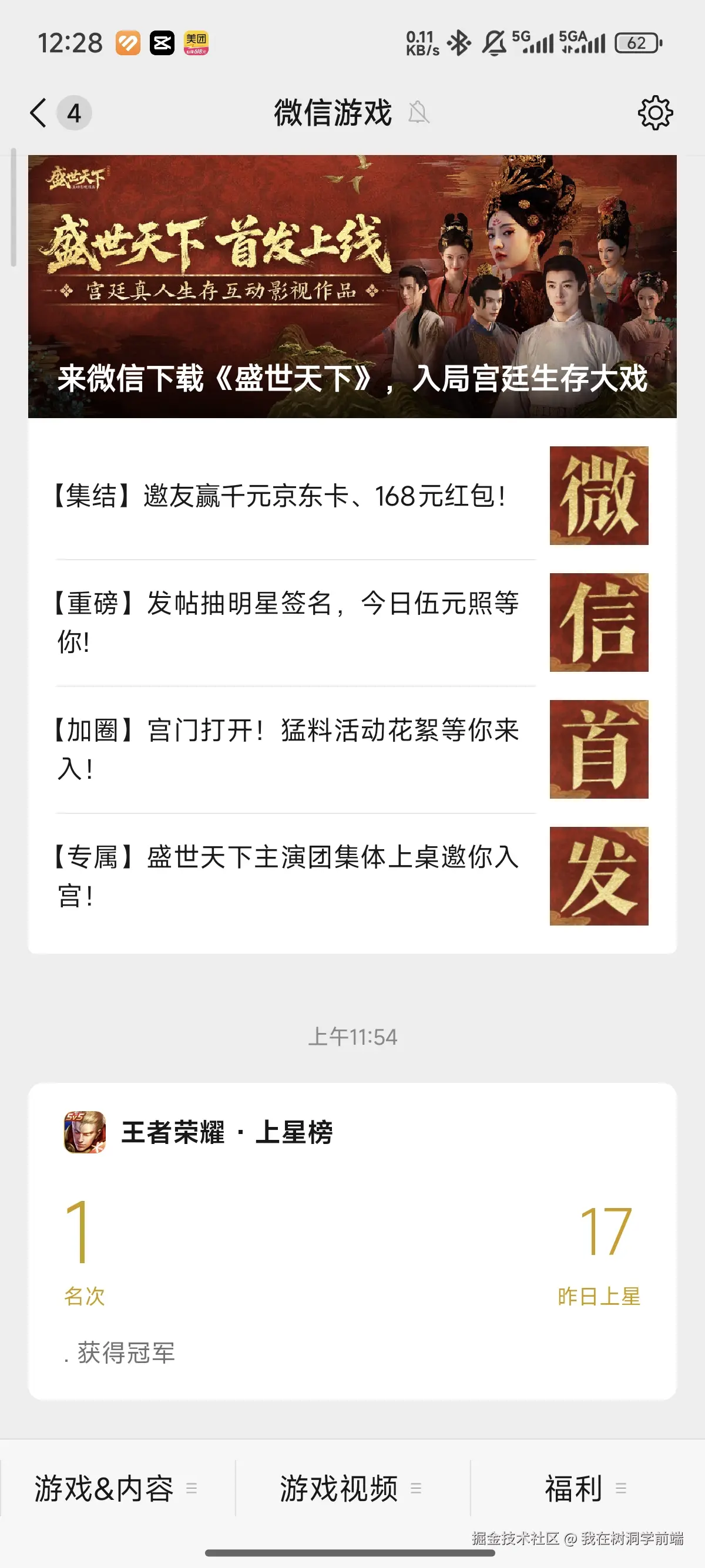Viewport: 705px width, 1568px height.
Task: Open the 微信游戏 account settings gear
Action: click(x=656, y=112)
